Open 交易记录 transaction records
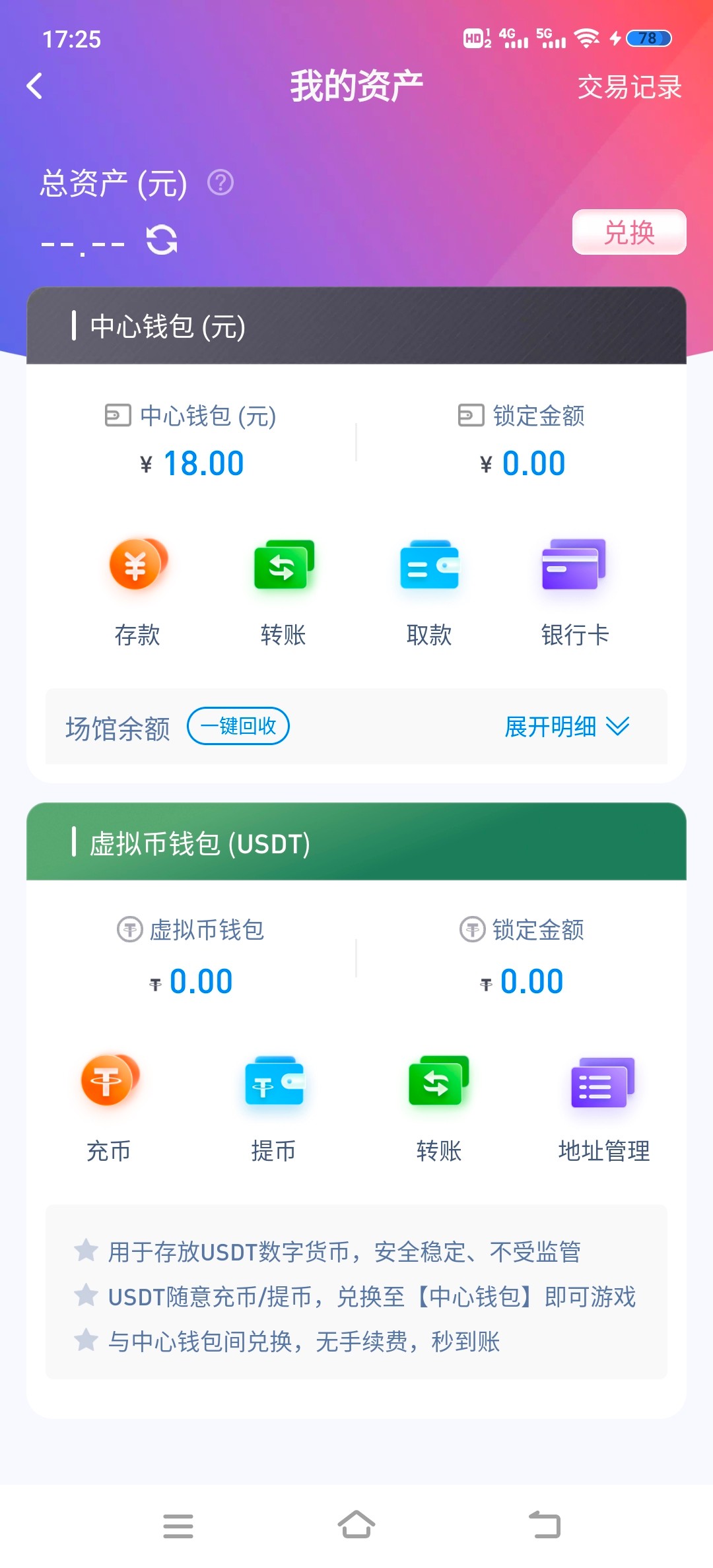713x1568 pixels. pyautogui.click(x=629, y=87)
